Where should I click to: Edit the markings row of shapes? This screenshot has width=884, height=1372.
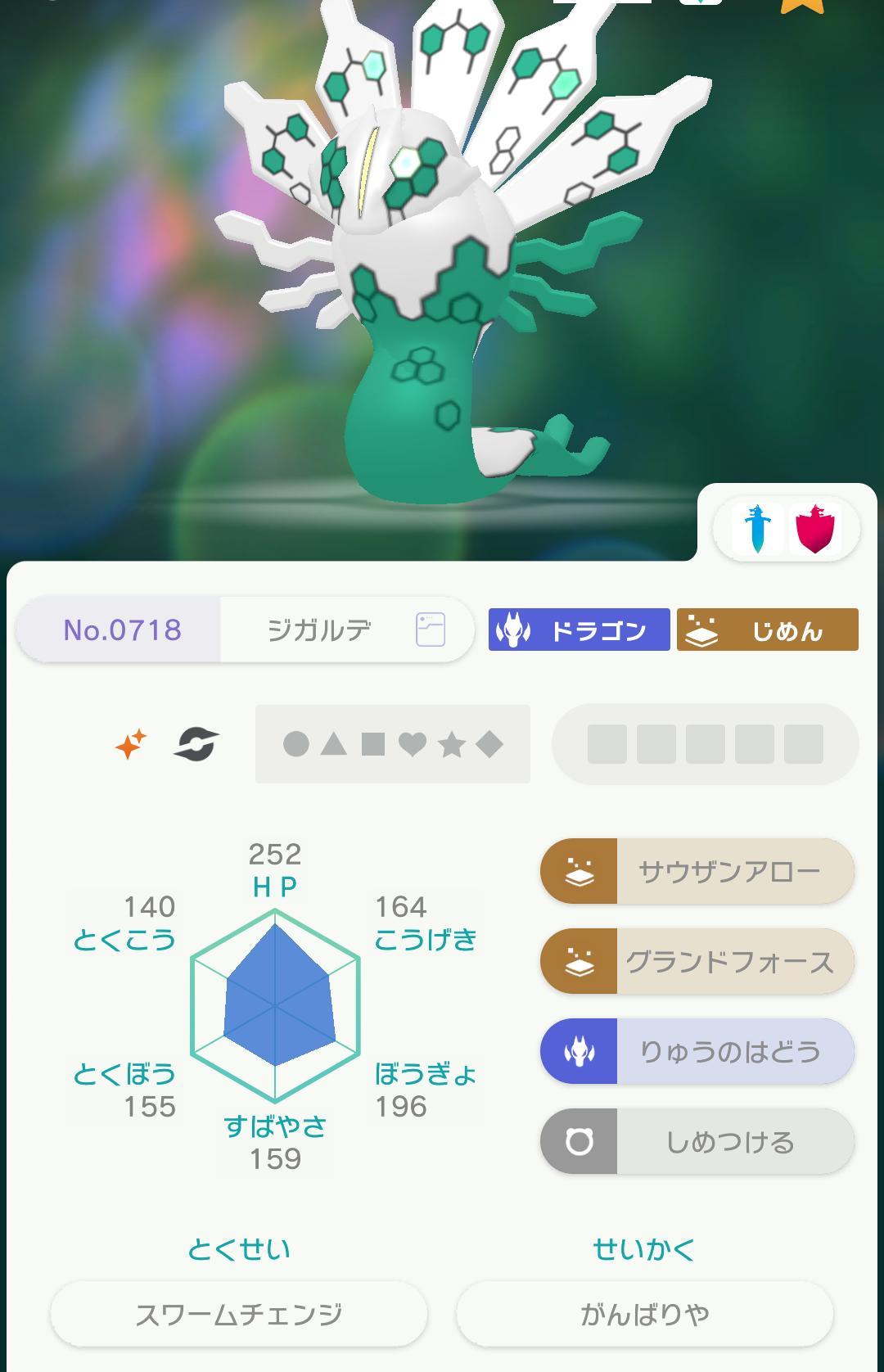(x=393, y=744)
